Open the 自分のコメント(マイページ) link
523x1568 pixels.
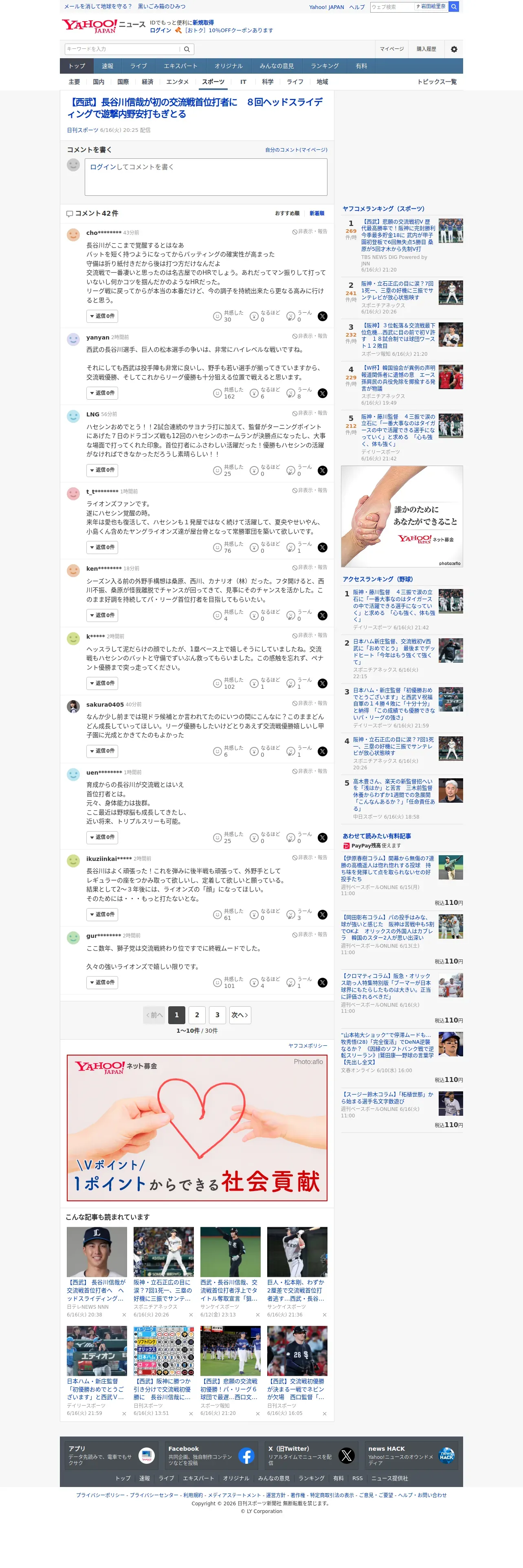click(296, 150)
